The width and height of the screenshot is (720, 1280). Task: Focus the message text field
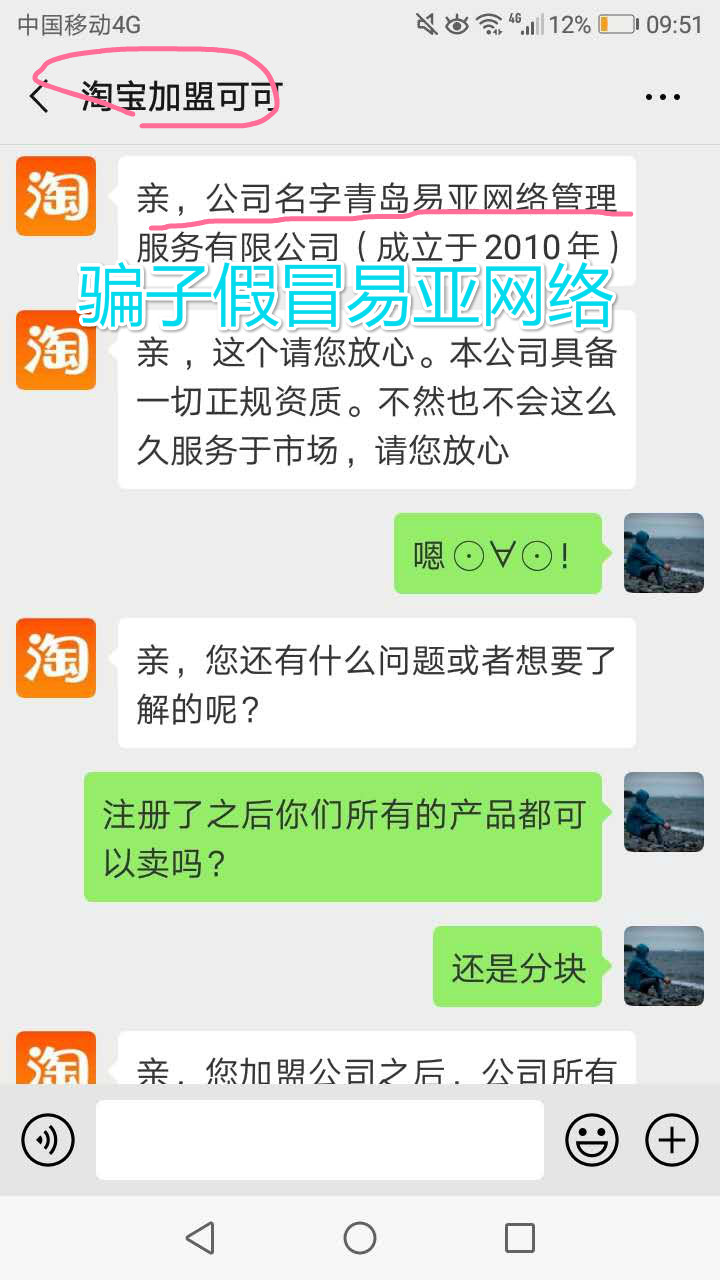pyautogui.click(x=320, y=1139)
